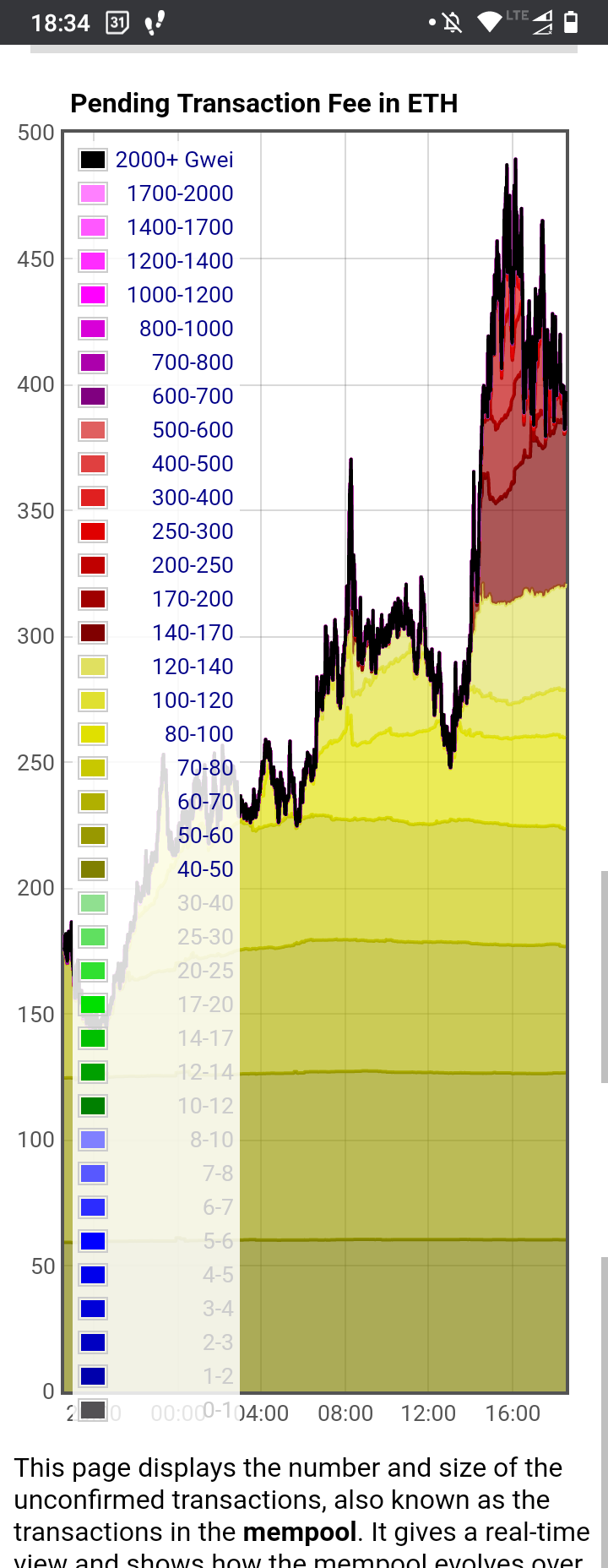Hide the 600-700 fee series

(x=156, y=396)
